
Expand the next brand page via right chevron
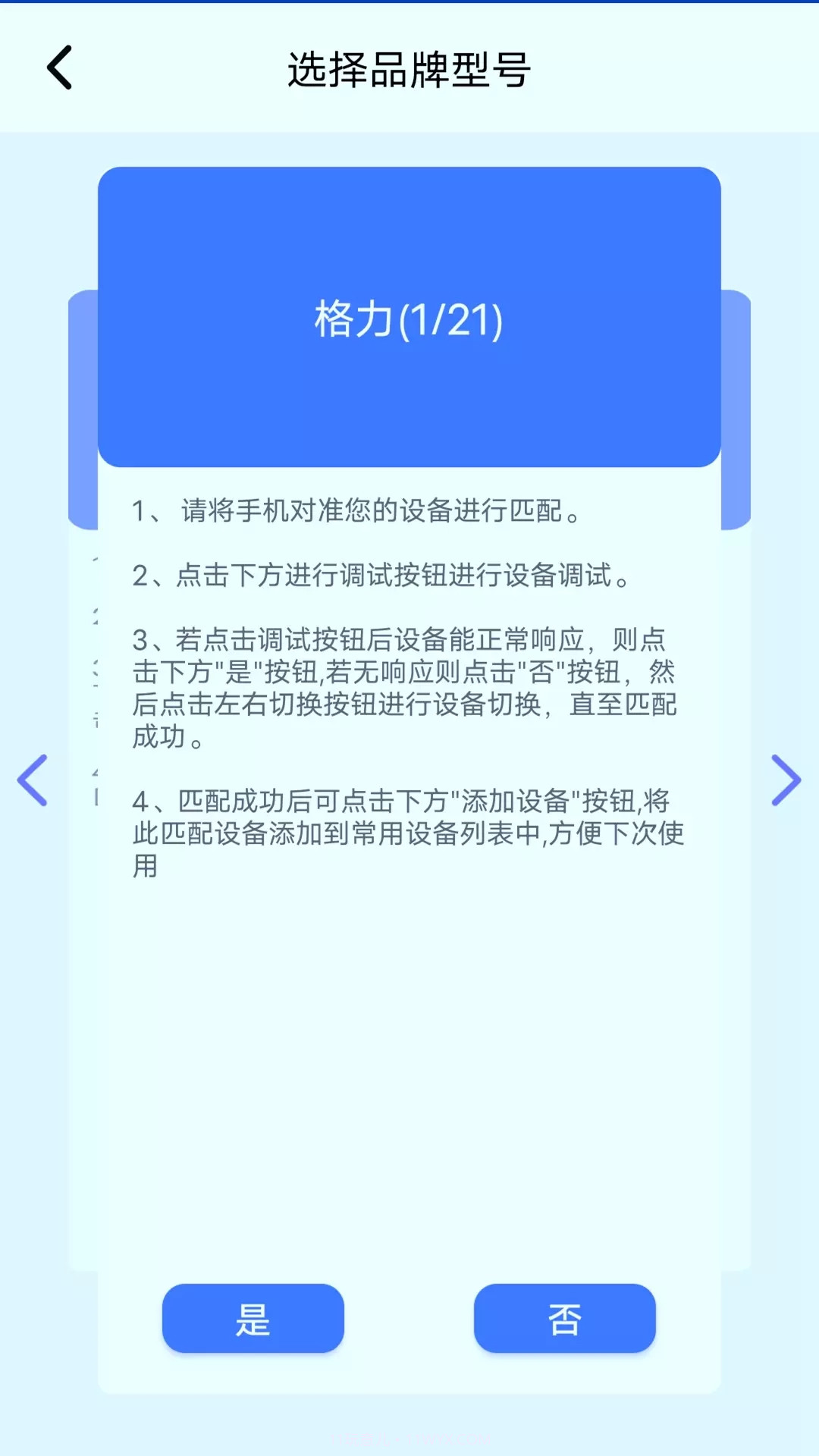point(786,780)
